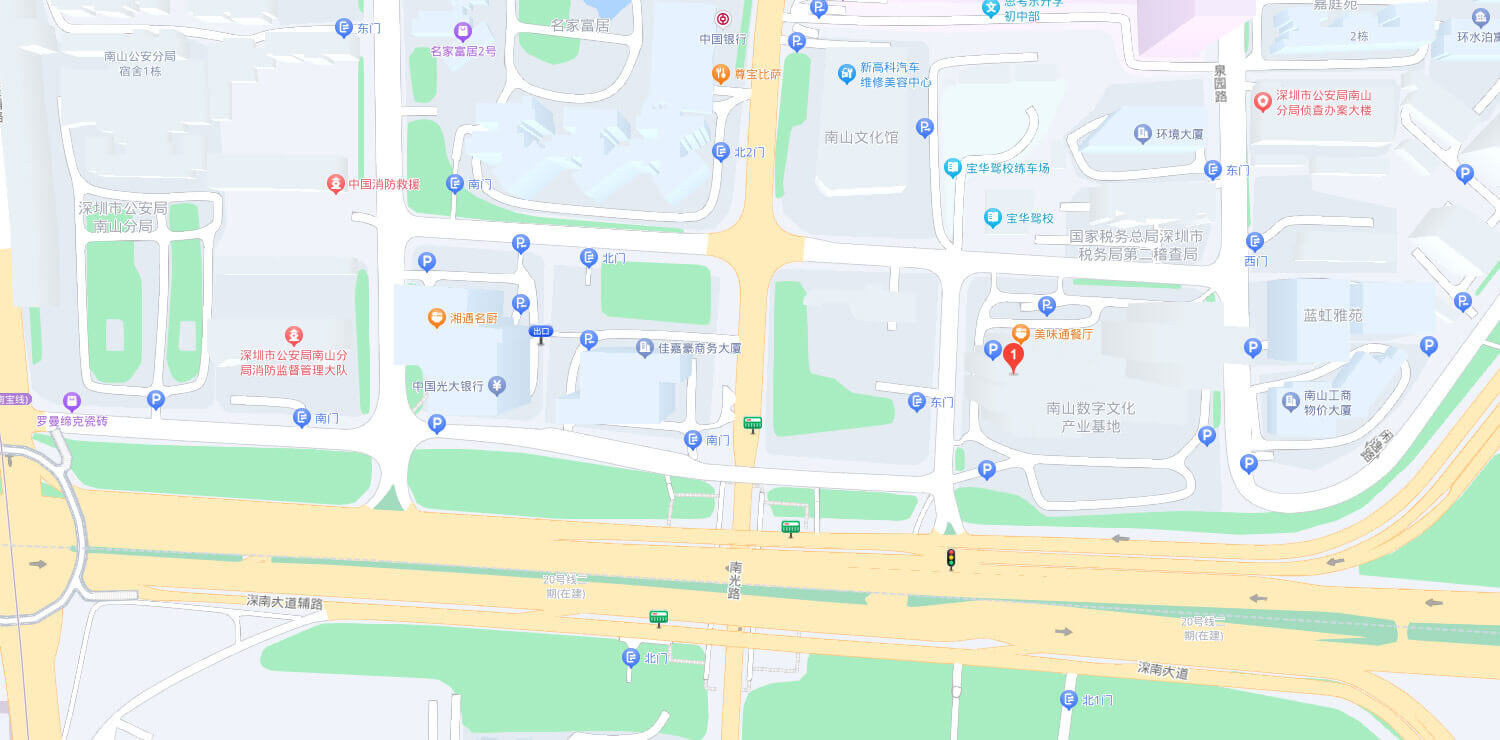1500x740 pixels.
Task: Open the 深圳市公安局南山分局侦查办案大楼 marker
Action: 1263,101
